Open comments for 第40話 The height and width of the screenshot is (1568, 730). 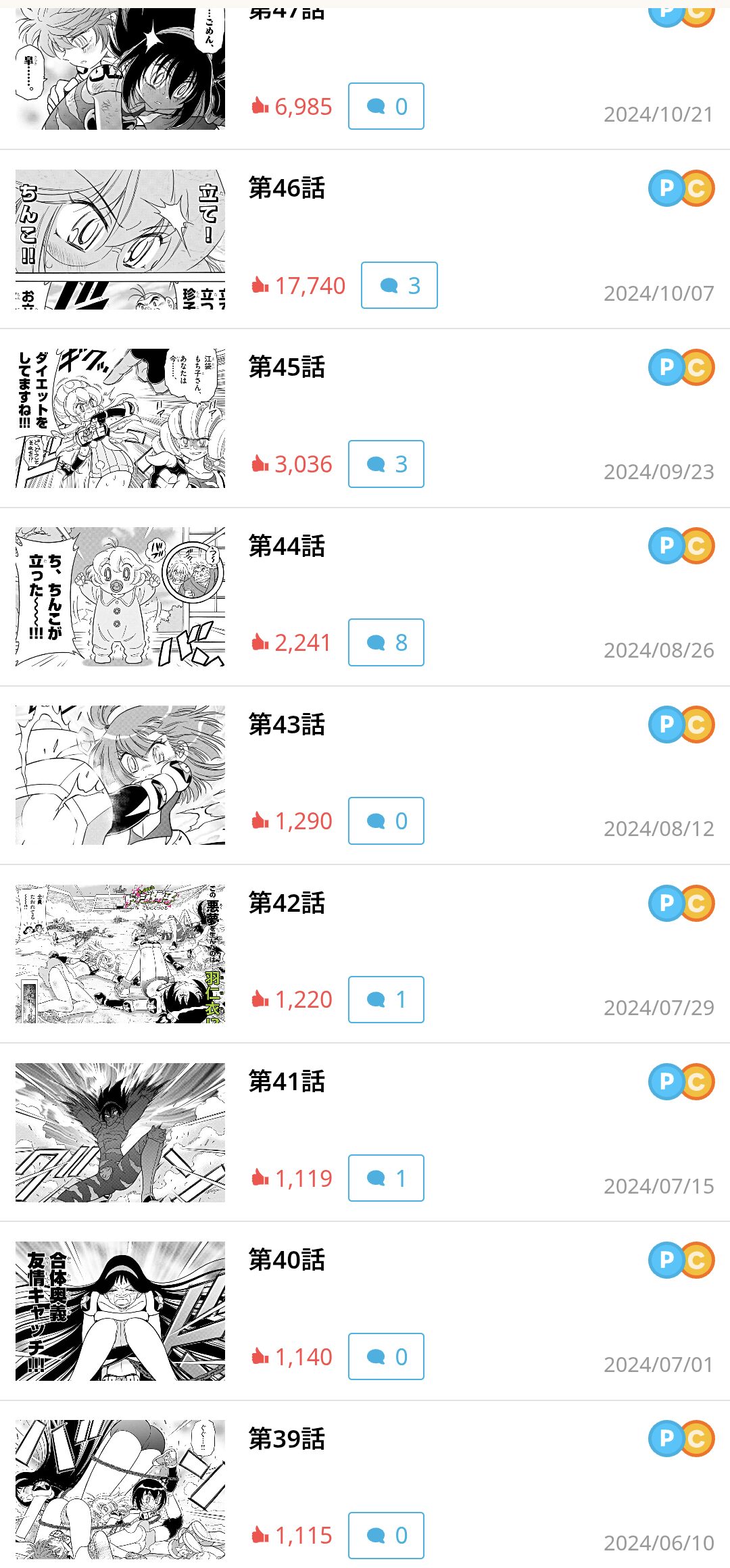(x=386, y=1356)
